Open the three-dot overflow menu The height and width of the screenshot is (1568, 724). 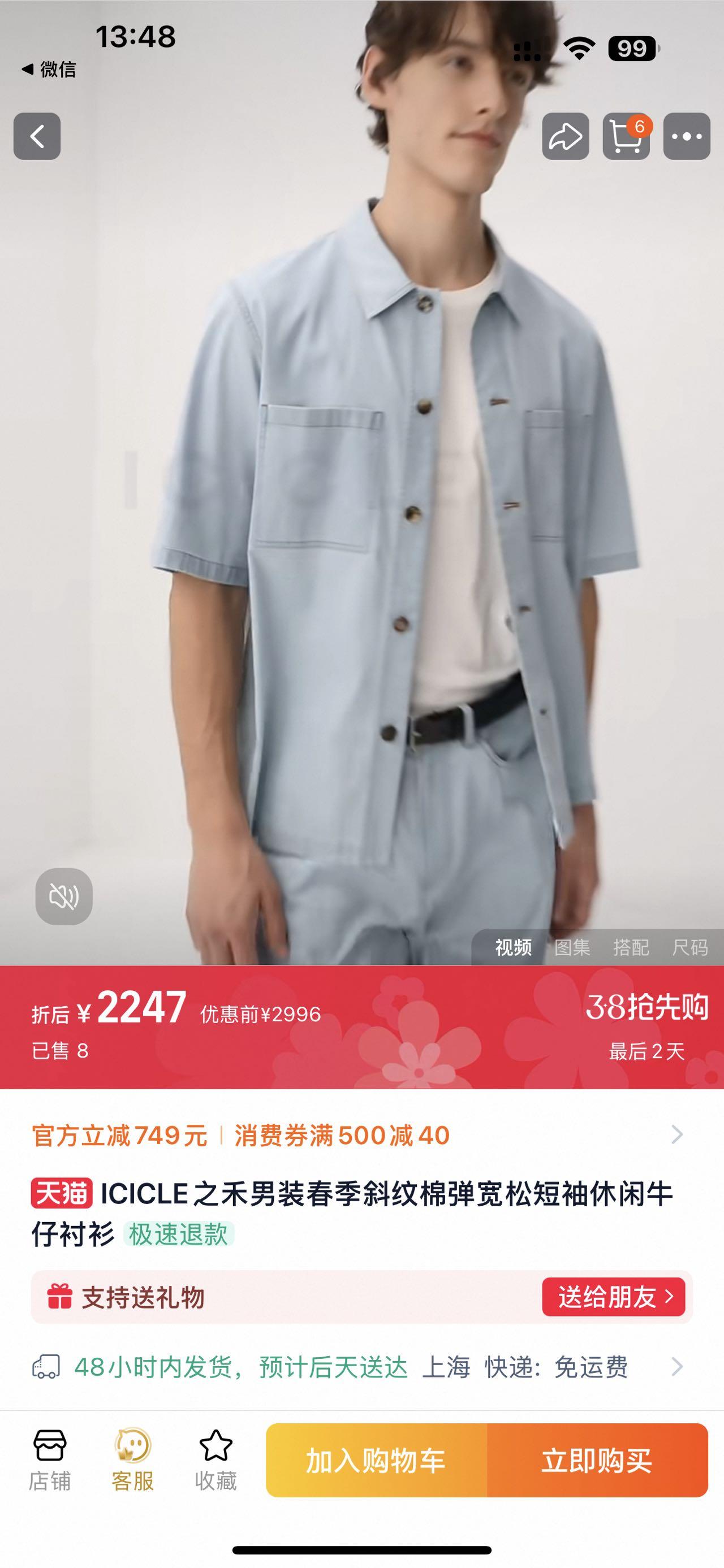tap(686, 136)
